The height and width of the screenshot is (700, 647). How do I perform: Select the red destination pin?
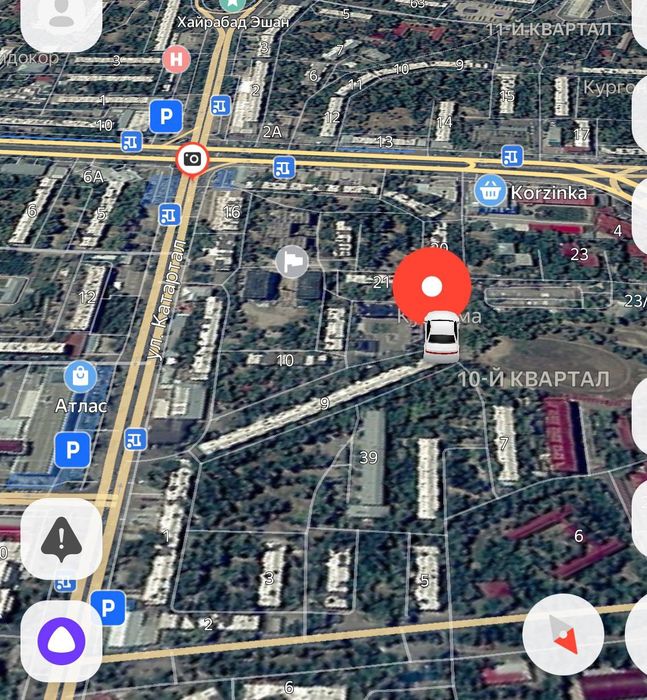(x=431, y=287)
